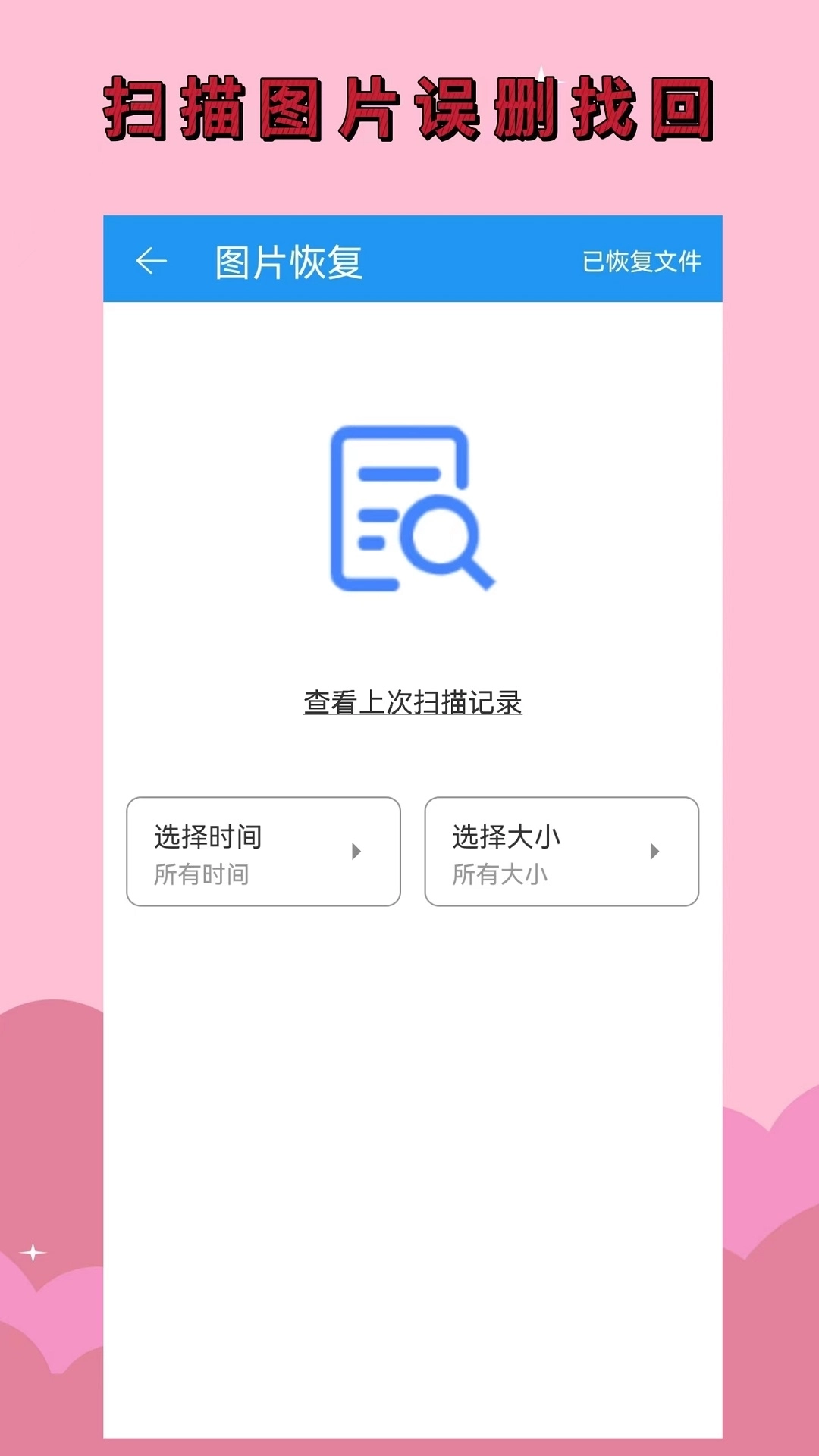This screenshot has height=1456, width=819.
Task: Expand the arrow beside 所有大小
Action: 654,852
